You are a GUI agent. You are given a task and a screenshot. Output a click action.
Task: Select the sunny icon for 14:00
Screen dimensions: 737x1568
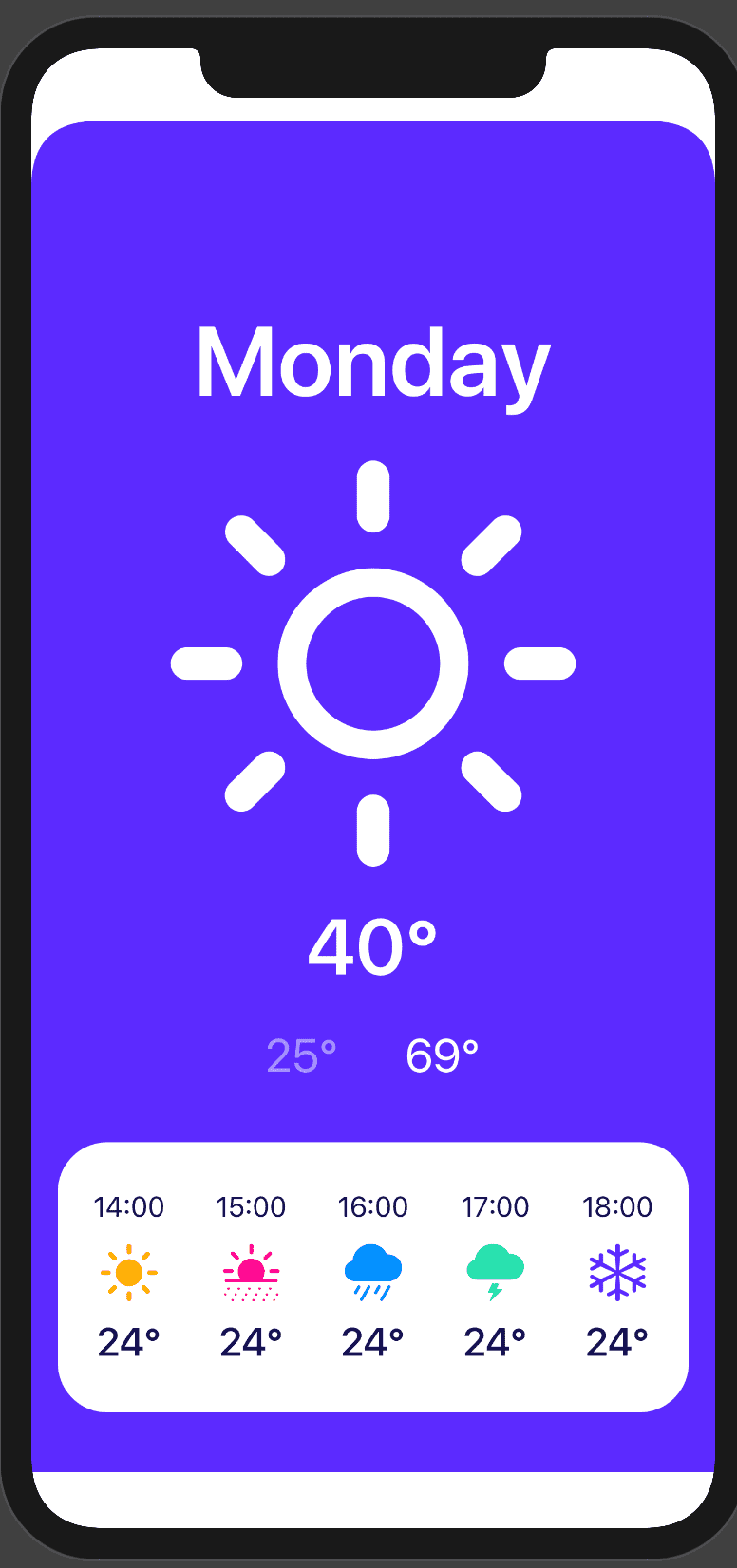128,1271
